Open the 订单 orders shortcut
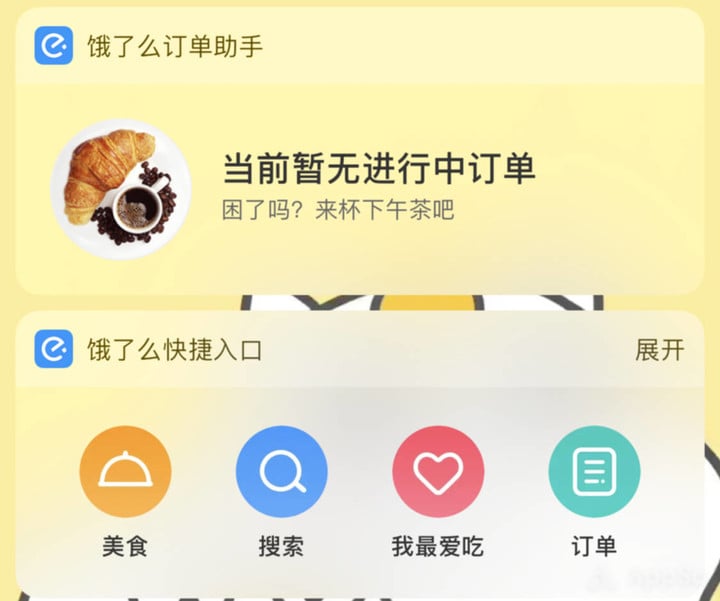The image size is (720, 601). [x=594, y=472]
